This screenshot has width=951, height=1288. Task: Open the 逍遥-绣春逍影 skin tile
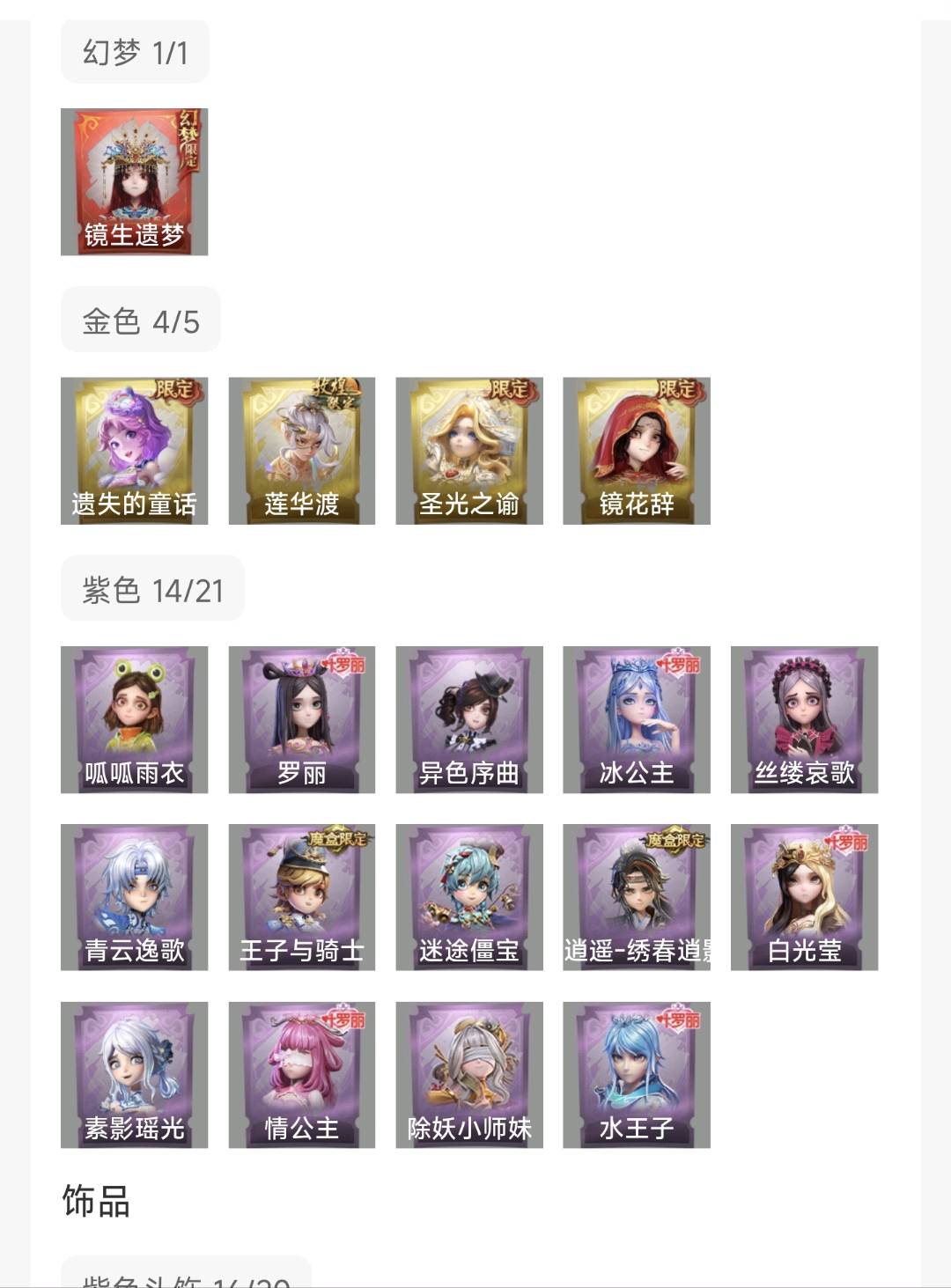636,896
